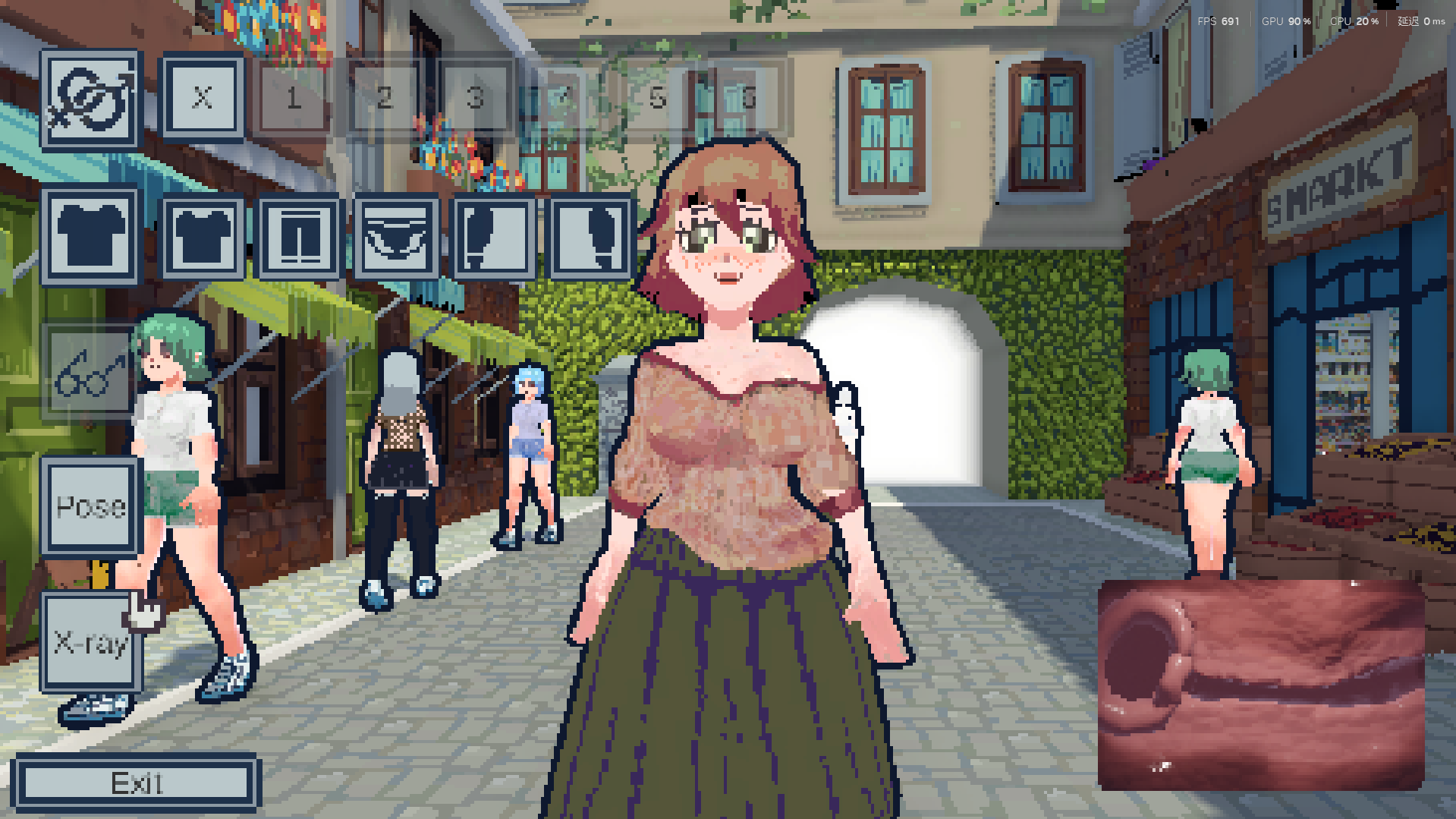Toggle the left footprint shoe icon
Screen dimensions: 1456x819
click(x=494, y=237)
